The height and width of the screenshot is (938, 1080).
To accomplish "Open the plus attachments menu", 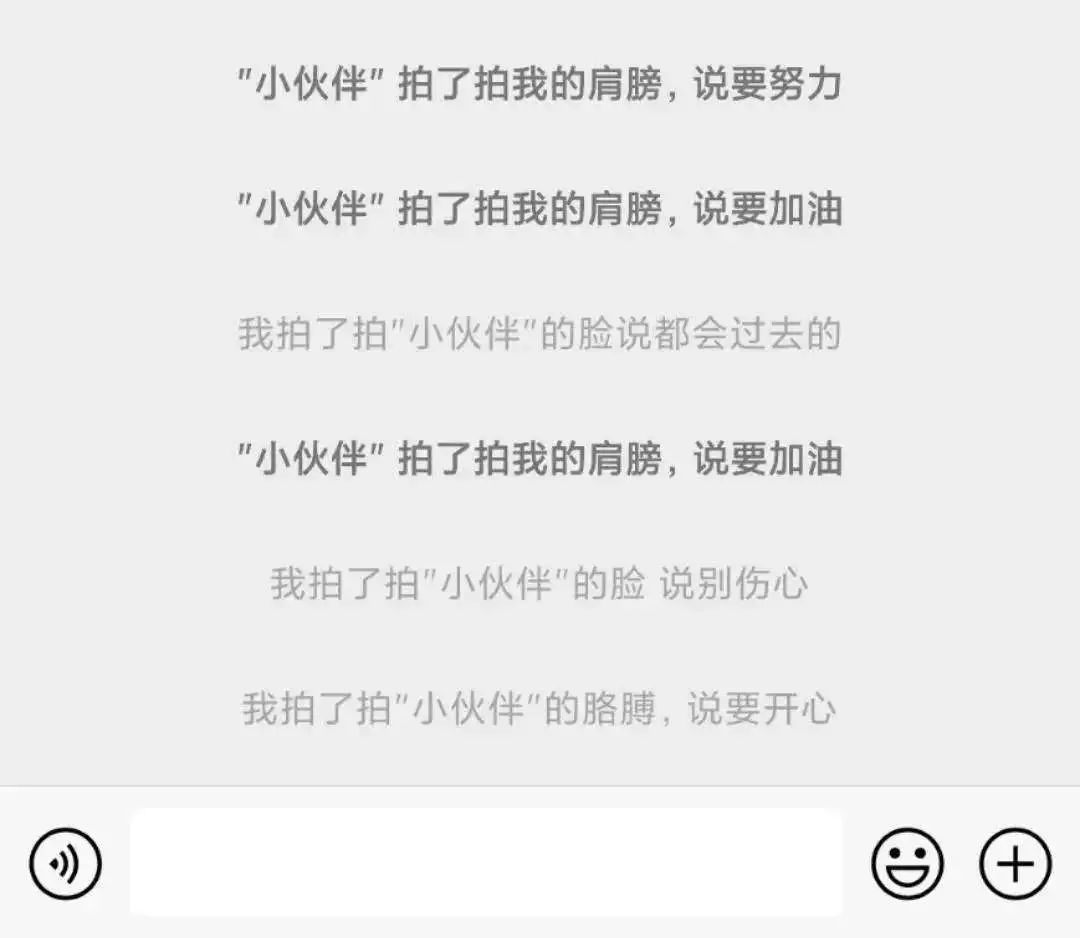I will pos(1014,863).
